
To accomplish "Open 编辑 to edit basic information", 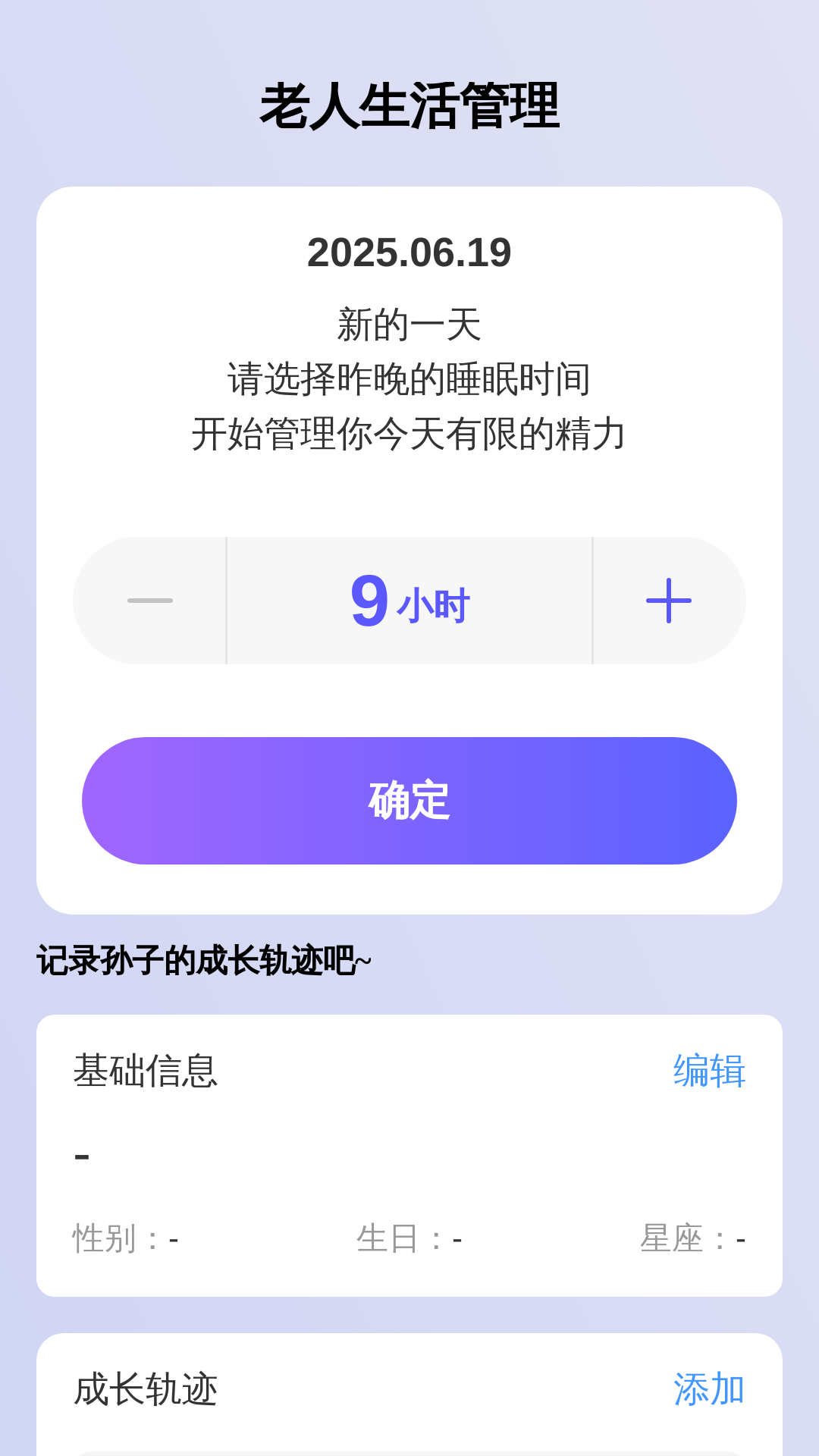I will 708,1072.
